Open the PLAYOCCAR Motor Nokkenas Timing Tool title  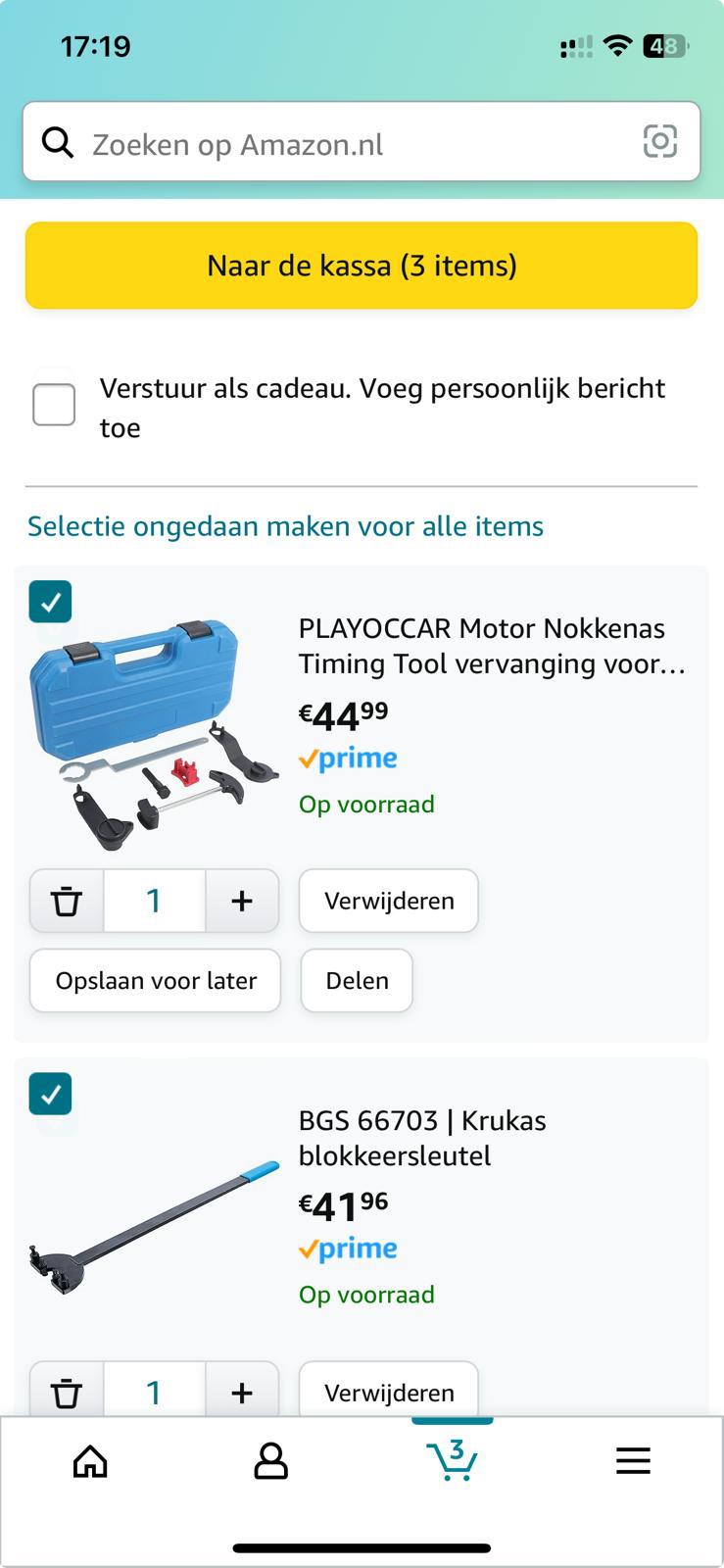492,646
